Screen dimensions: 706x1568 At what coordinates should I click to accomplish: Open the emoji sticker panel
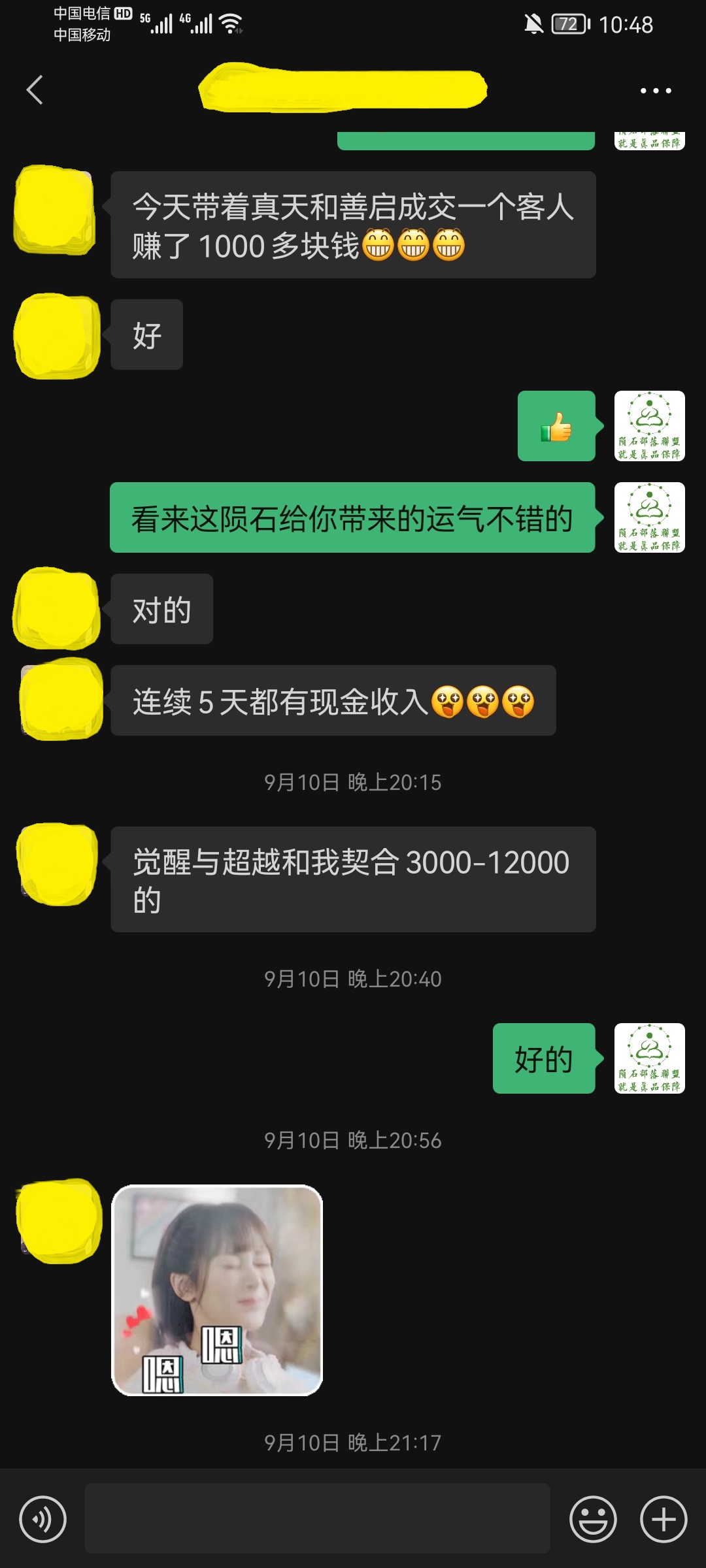click(593, 1519)
